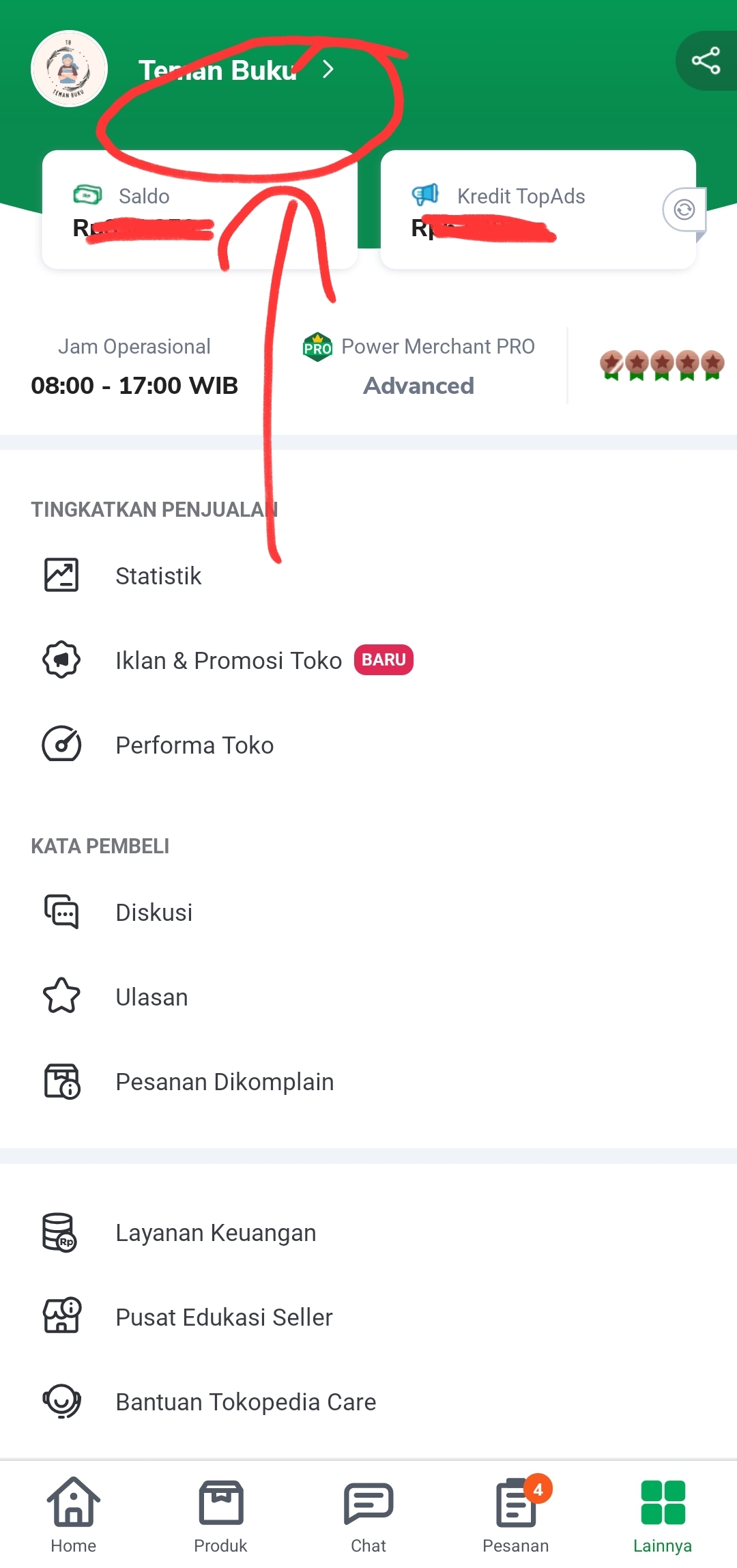737x1568 pixels.
Task: Click the Bantuan Tokopedia Care headset icon
Action: click(61, 1401)
